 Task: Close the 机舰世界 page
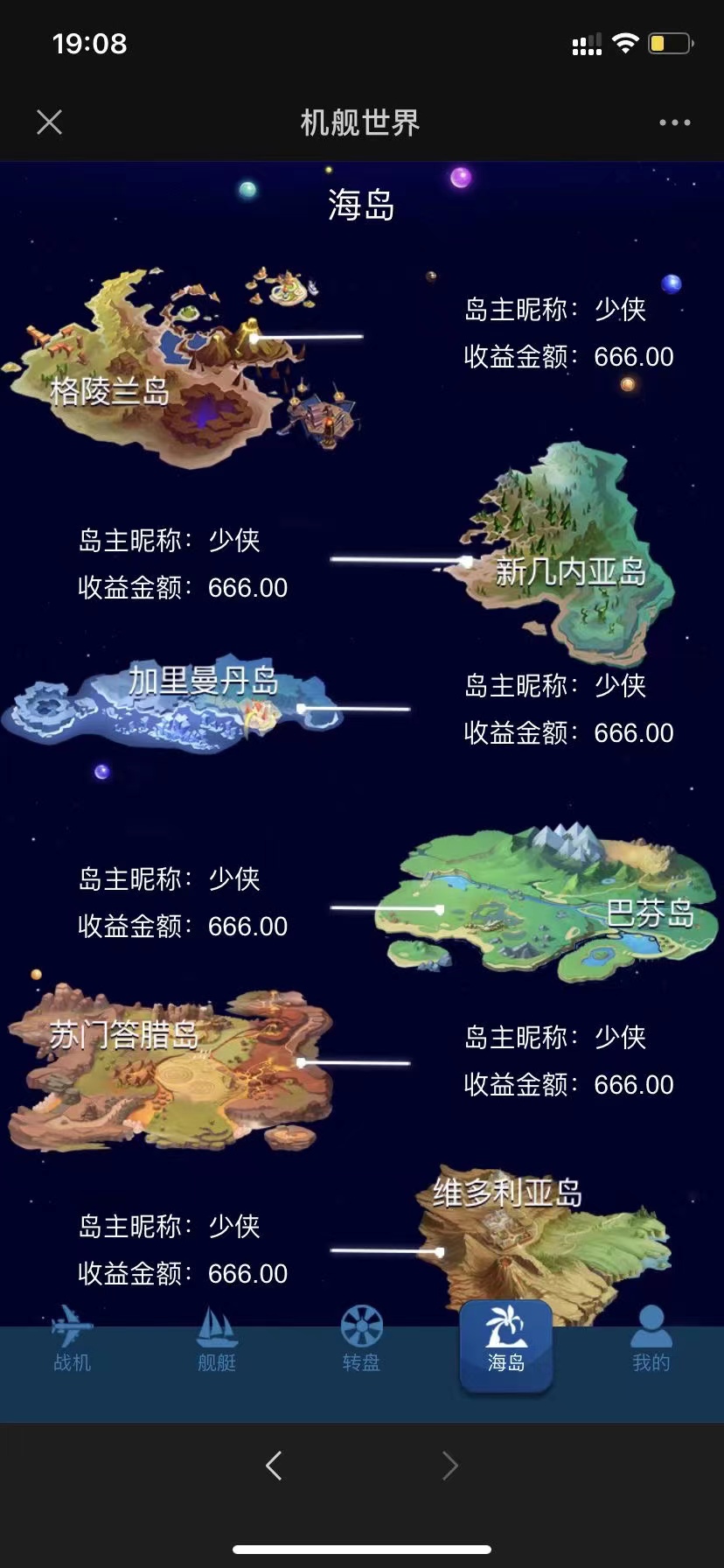[50, 122]
